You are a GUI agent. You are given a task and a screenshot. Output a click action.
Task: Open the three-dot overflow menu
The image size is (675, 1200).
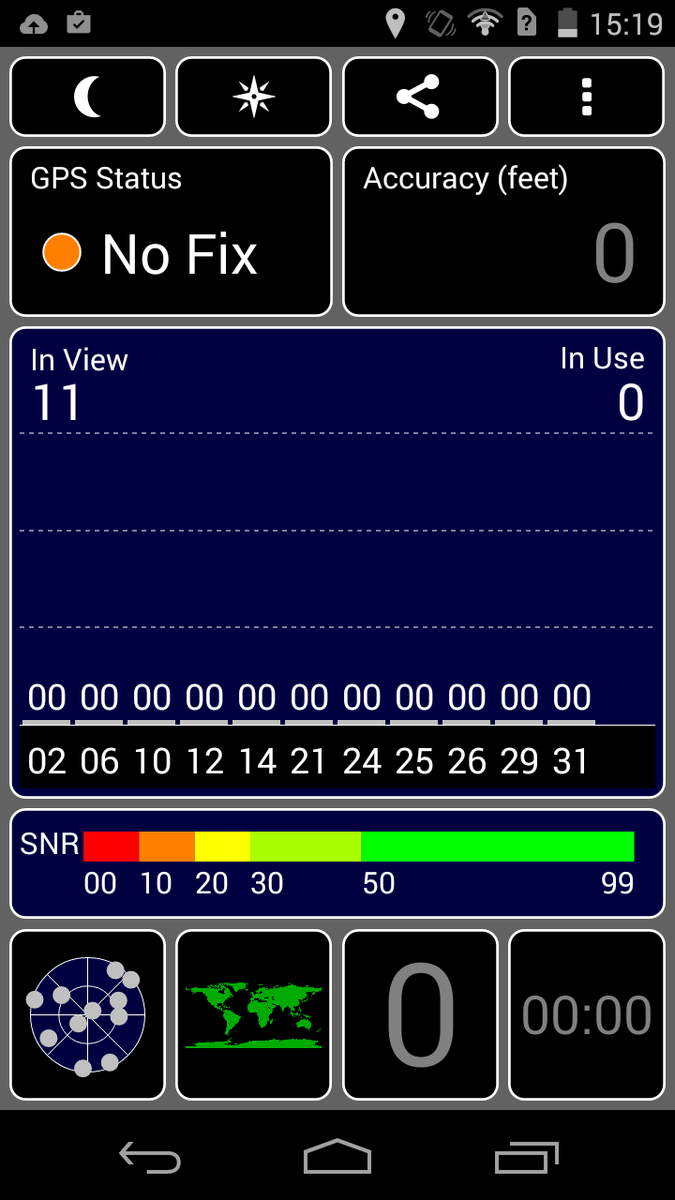tap(587, 97)
